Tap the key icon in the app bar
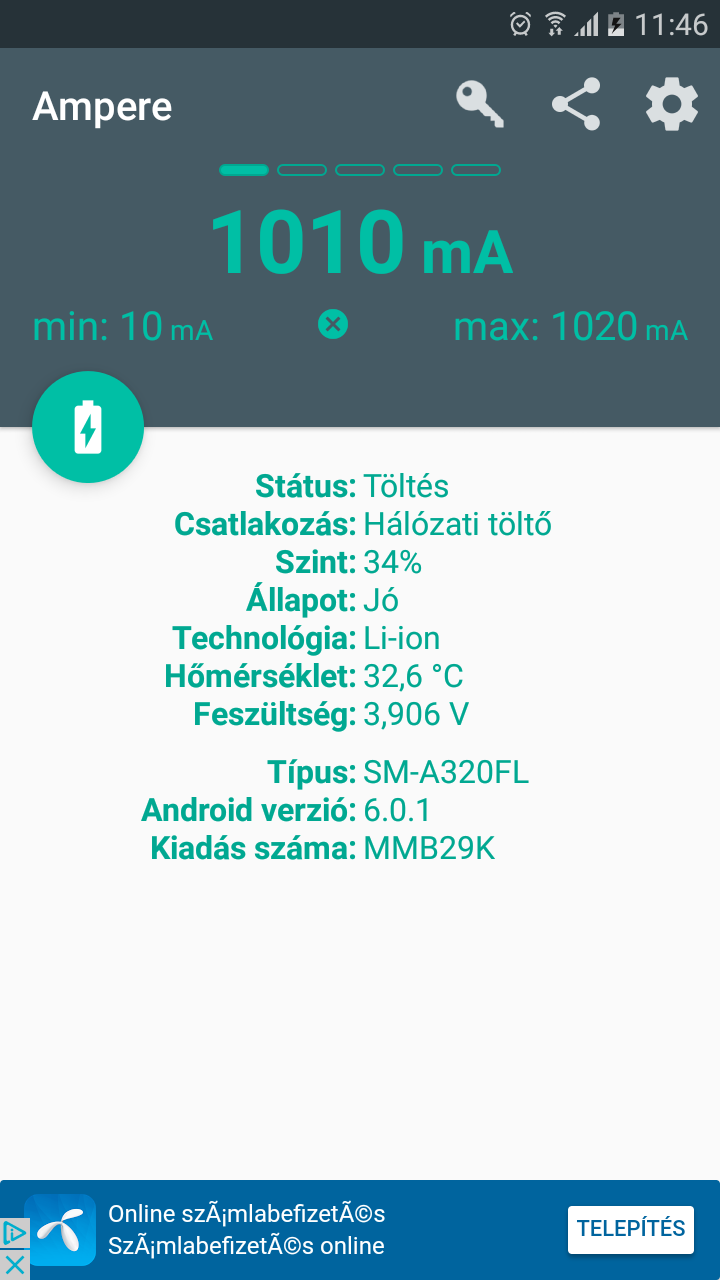The width and height of the screenshot is (720, 1280). (480, 105)
